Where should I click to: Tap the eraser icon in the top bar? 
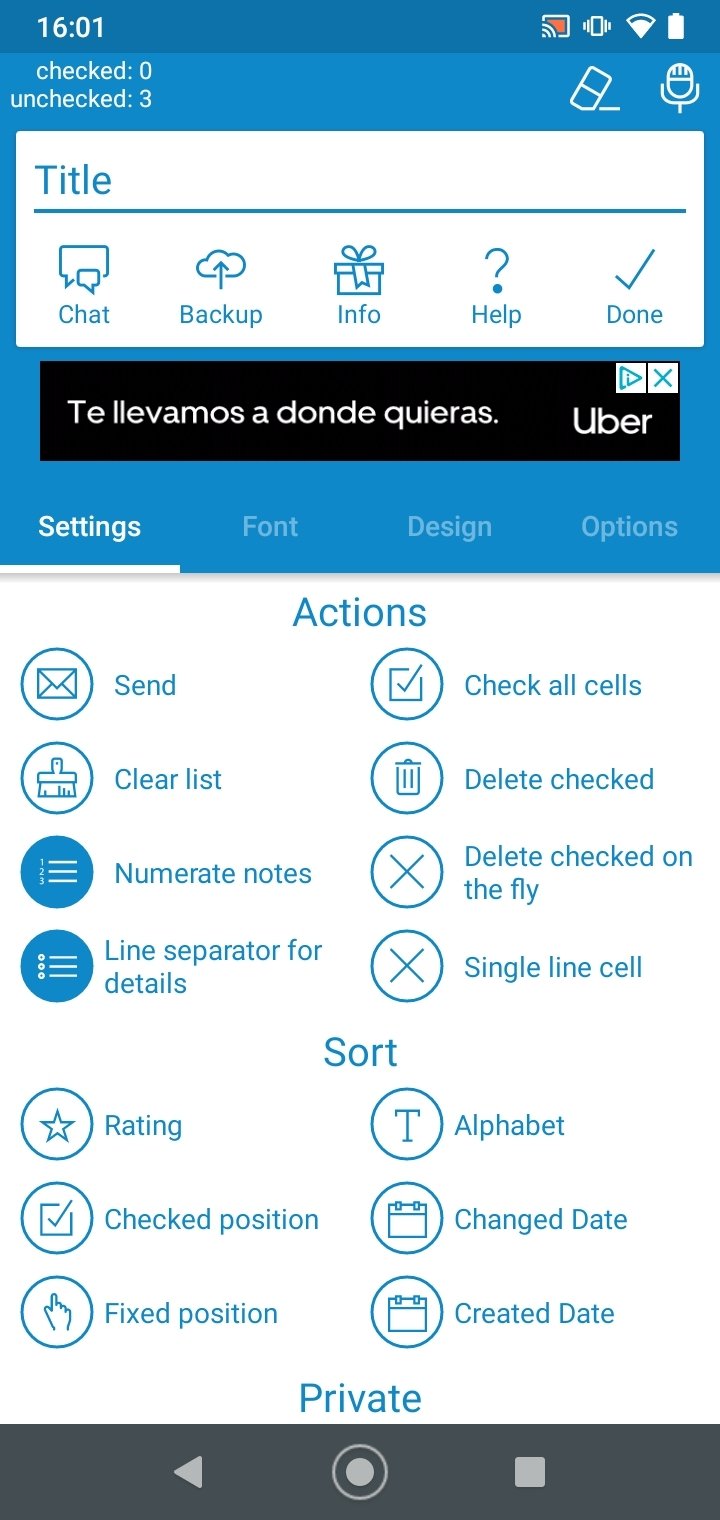pos(594,88)
